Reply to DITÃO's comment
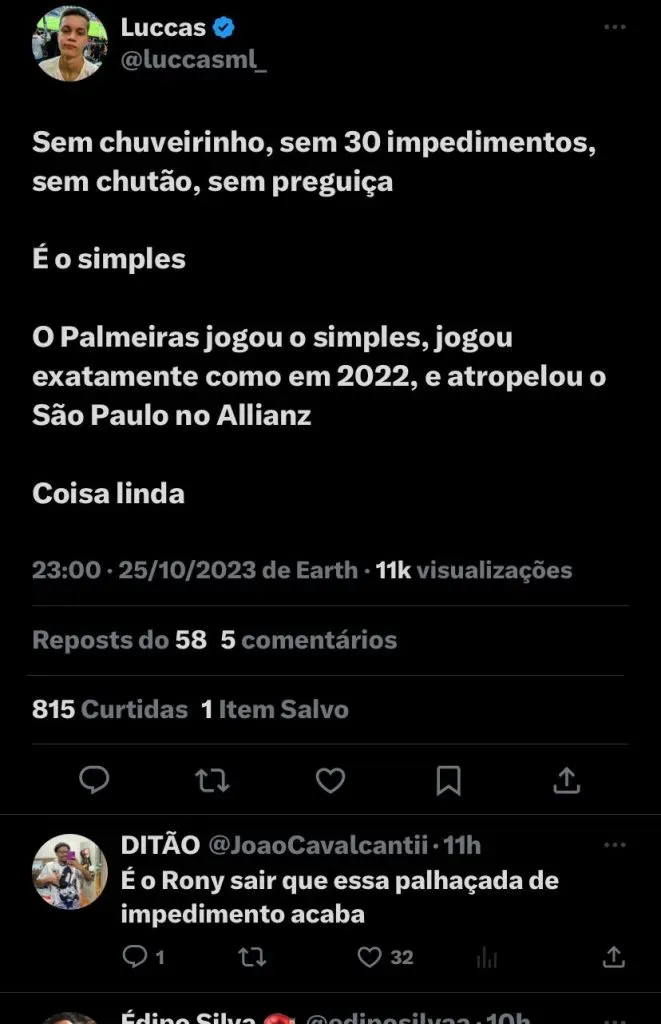The width and height of the screenshot is (661, 1024). (x=135, y=957)
